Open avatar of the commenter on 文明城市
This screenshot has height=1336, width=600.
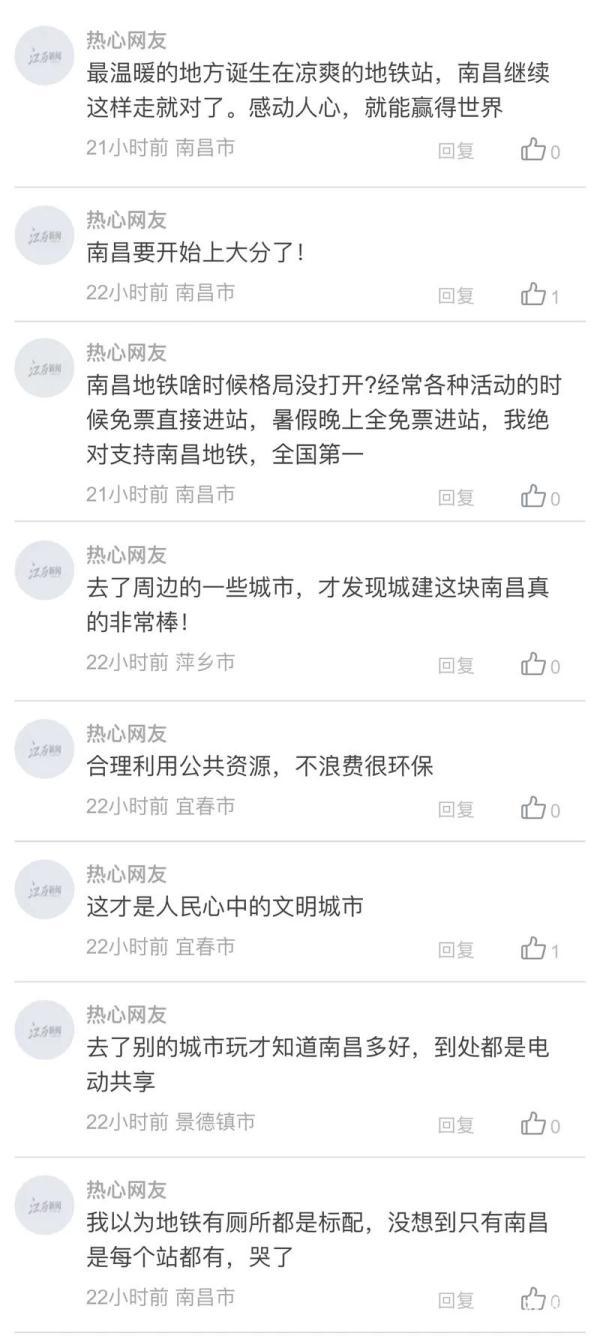coord(45,889)
